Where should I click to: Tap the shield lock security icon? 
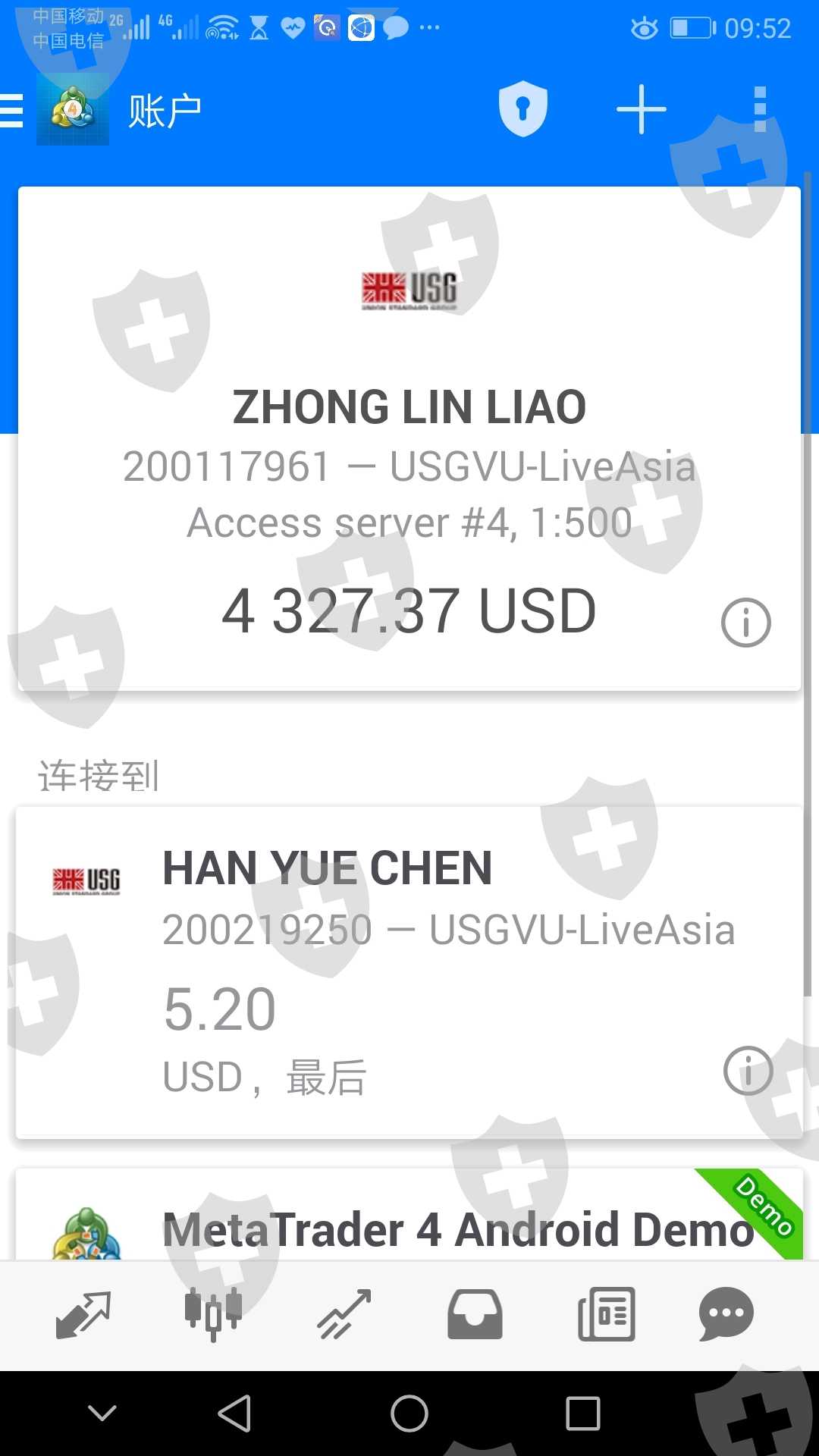tap(522, 111)
